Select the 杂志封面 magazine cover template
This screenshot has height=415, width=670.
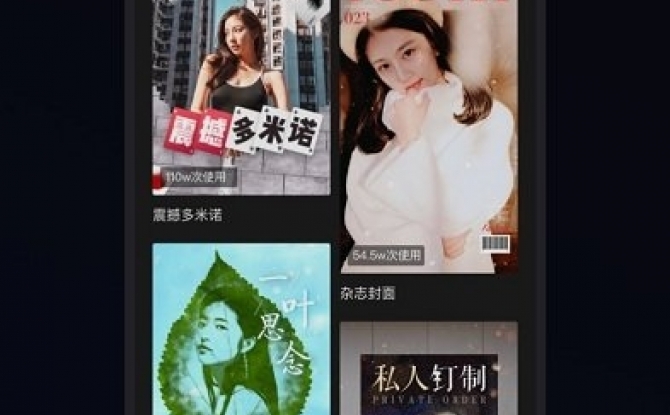tap(428, 140)
